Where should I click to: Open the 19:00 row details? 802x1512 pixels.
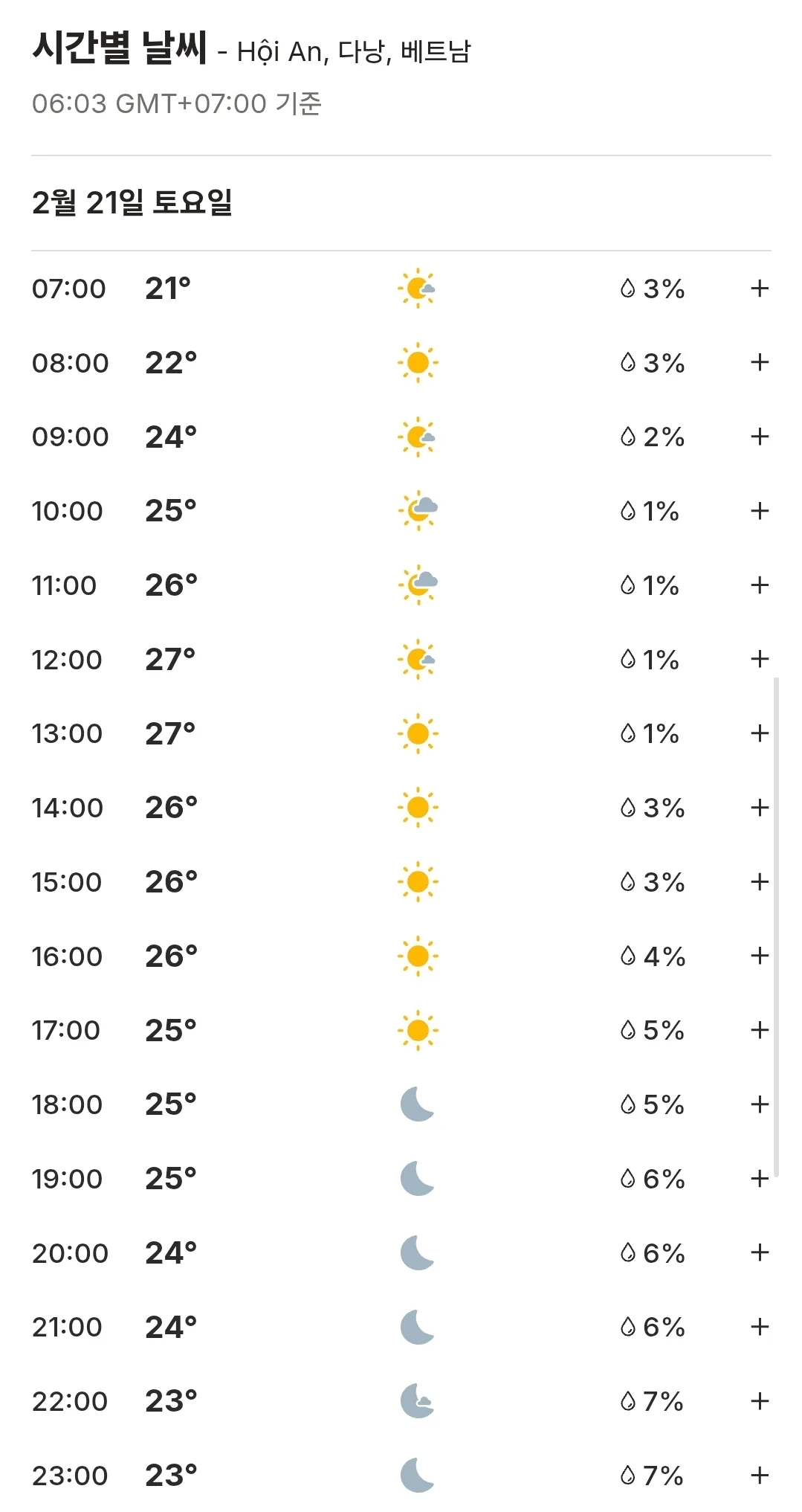coord(759,1179)
